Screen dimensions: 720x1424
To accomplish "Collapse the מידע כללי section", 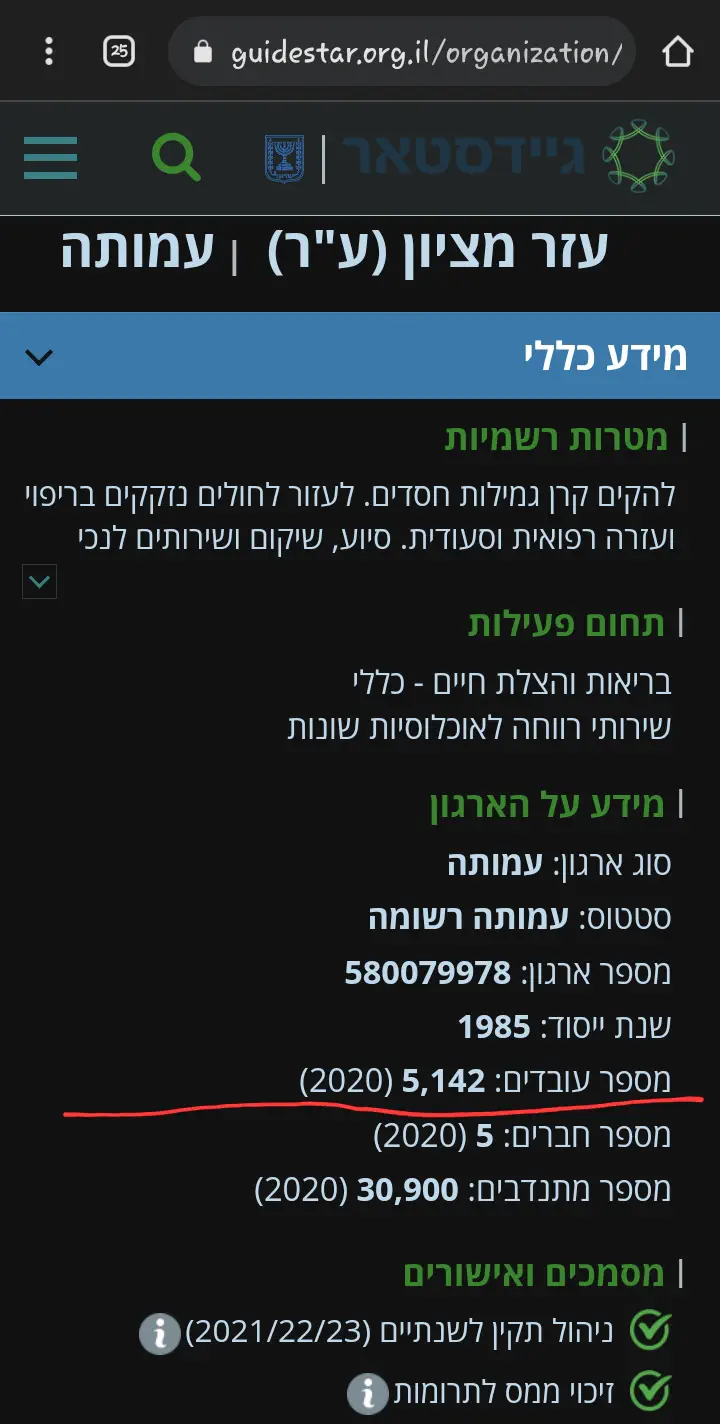I will click(39, 357).
